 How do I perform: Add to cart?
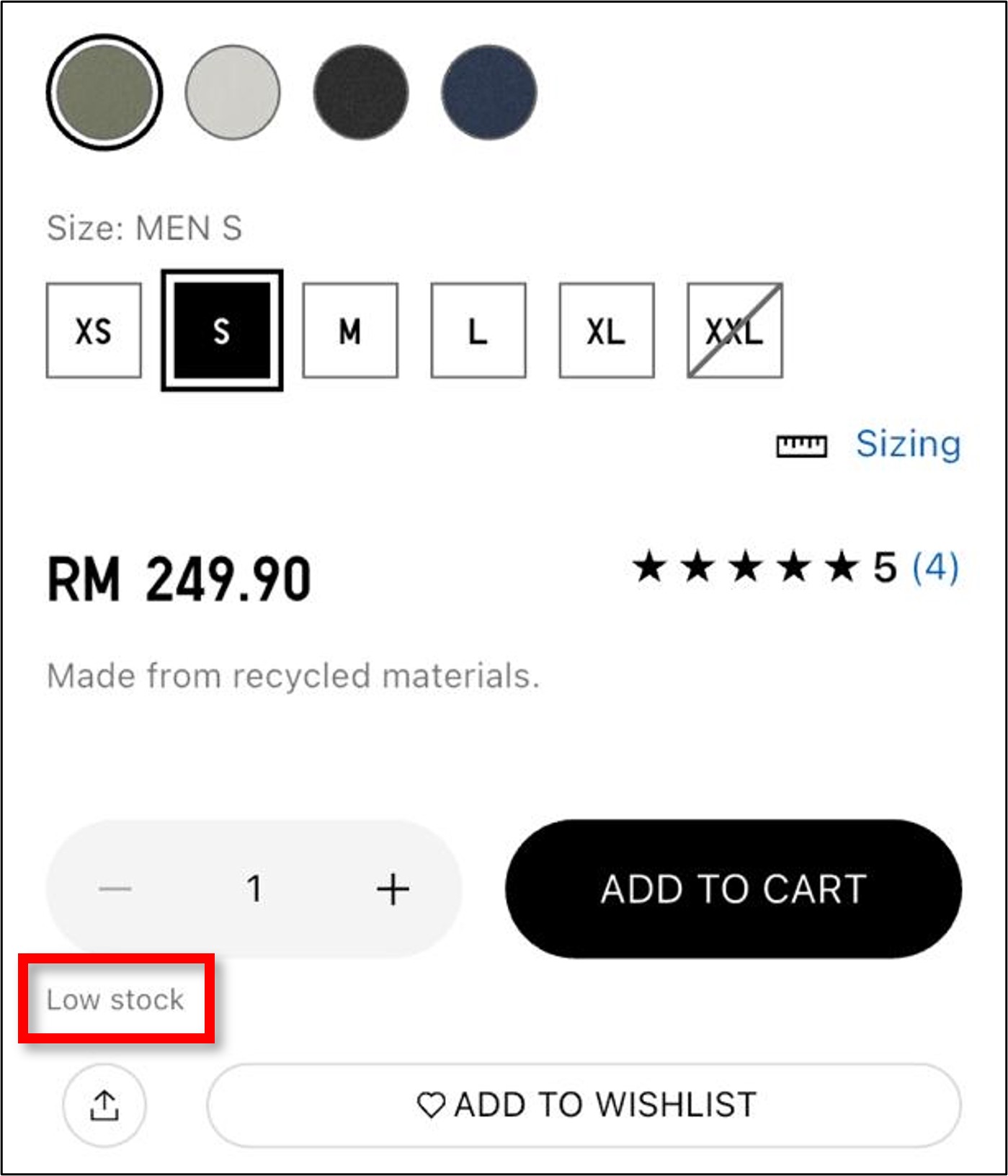coord(733,888)
